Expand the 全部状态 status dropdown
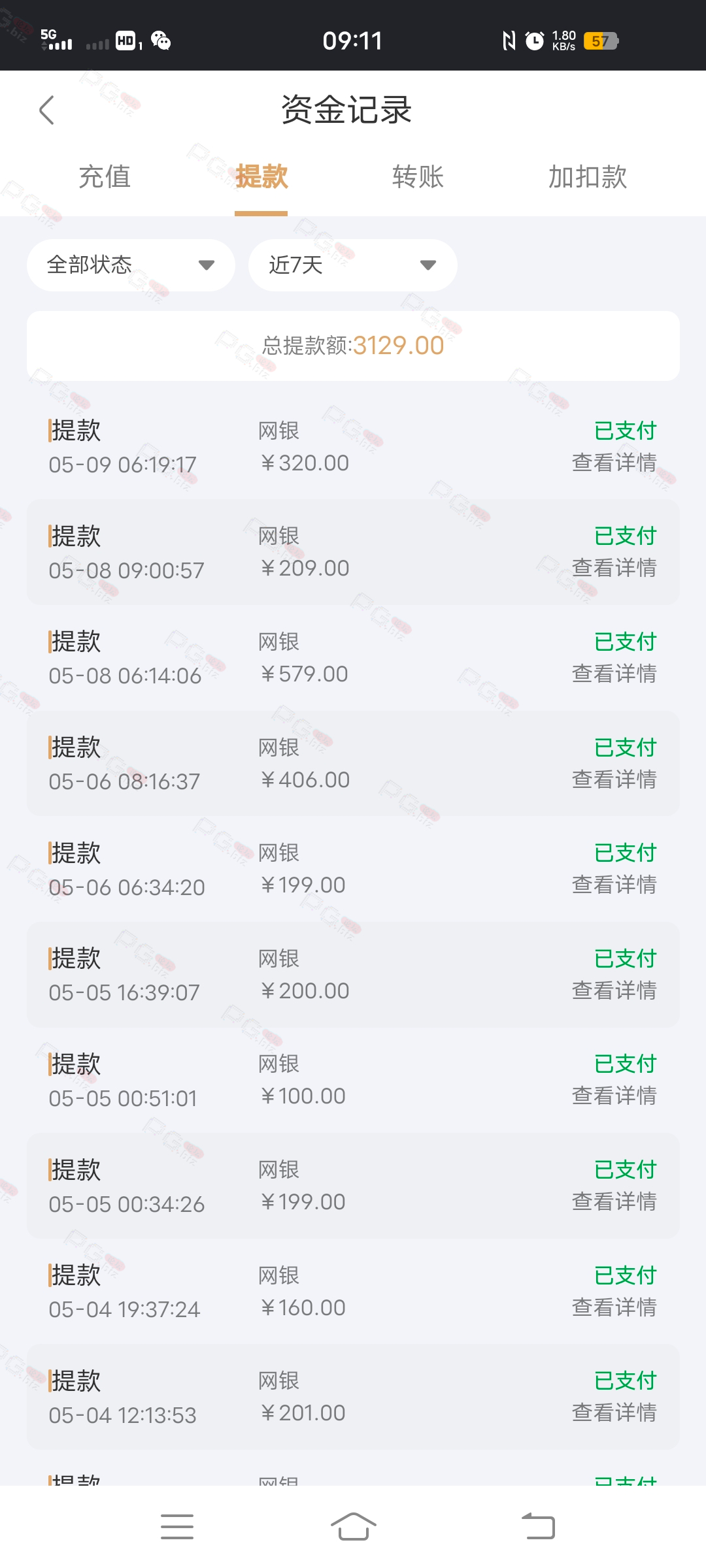 pos(131,265)
